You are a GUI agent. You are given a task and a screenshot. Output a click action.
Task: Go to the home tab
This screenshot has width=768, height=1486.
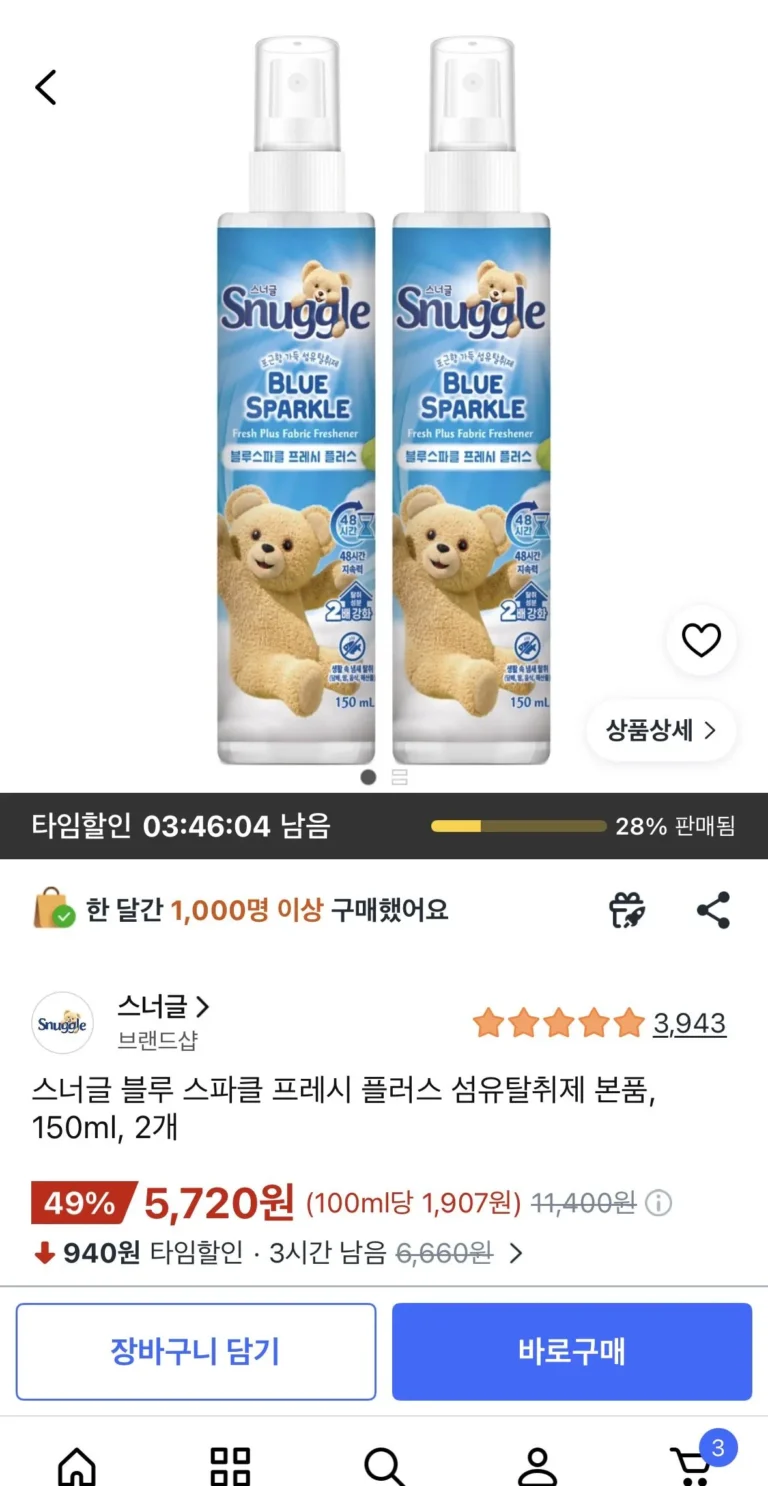click(x=77, y=1466)
